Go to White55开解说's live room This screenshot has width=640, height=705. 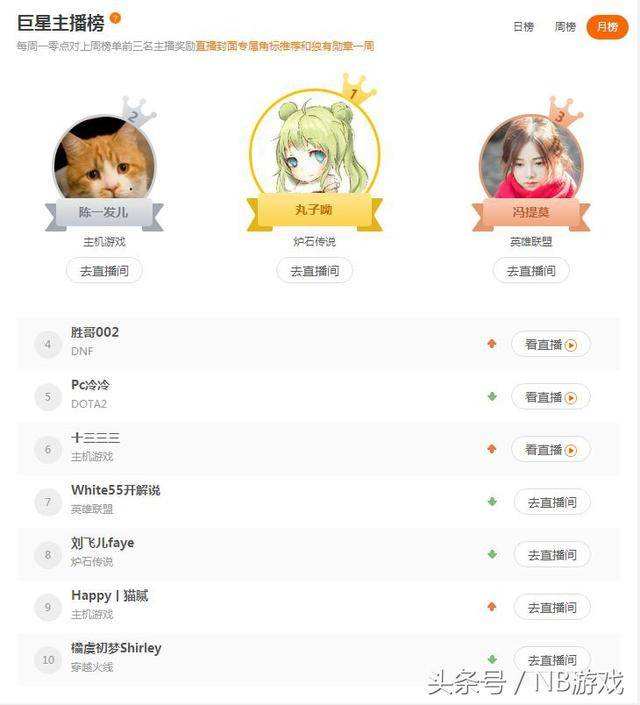[x=552, y=502]
